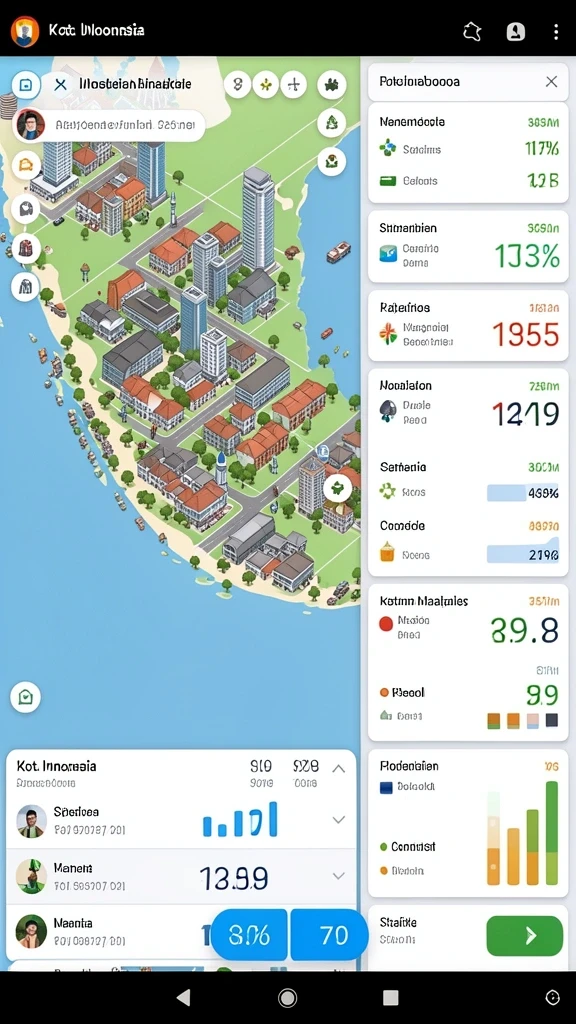Expand the first character row with the bar chart
This screenshot has height=1024, width=576.
[338, 820]
